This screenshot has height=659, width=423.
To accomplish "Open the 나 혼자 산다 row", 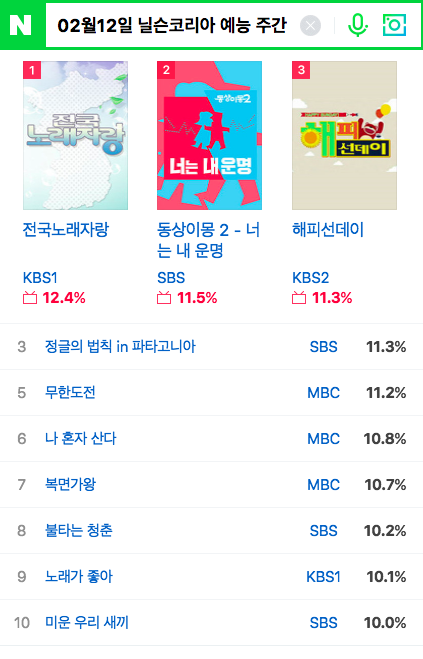I will (212, 438).
